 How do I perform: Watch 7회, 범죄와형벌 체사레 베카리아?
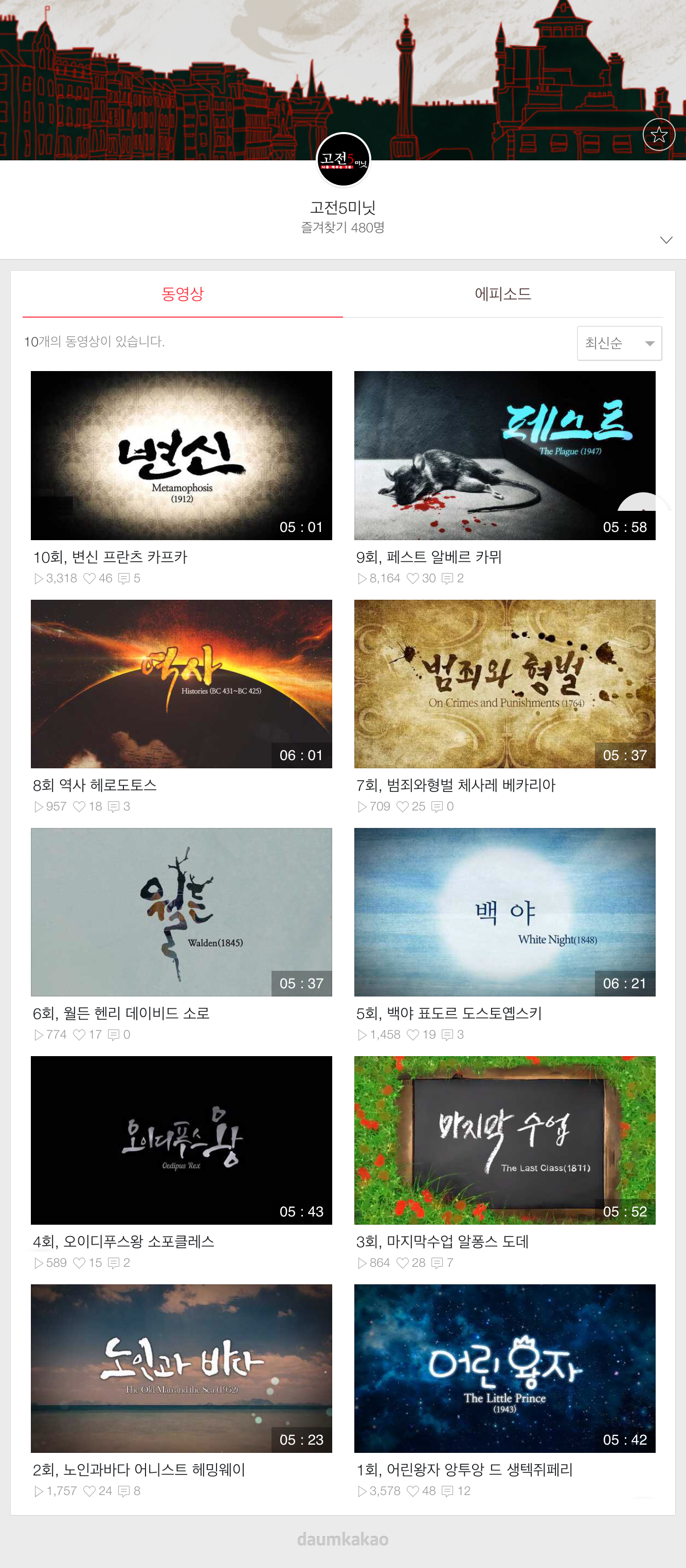504,684
